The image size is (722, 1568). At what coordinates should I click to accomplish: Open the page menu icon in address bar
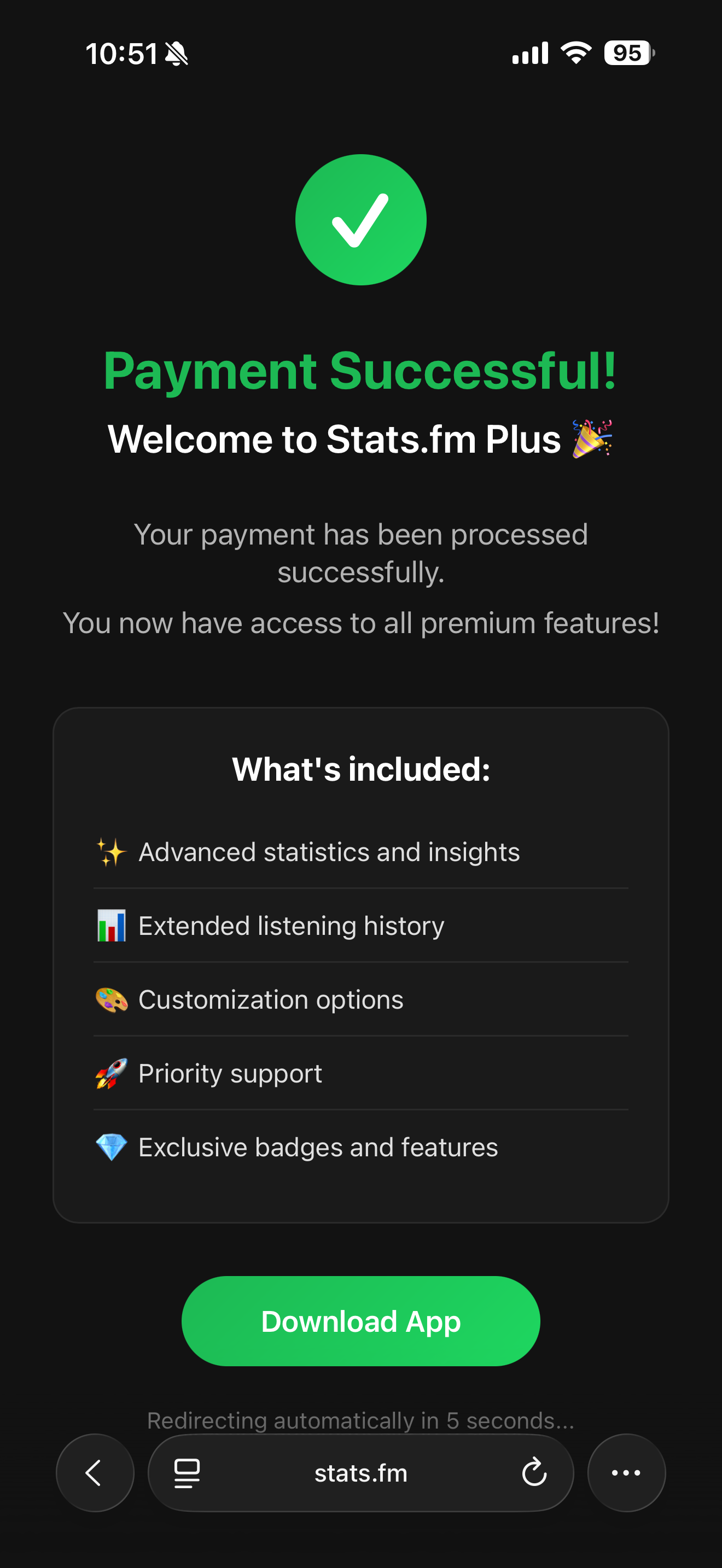187,1473
